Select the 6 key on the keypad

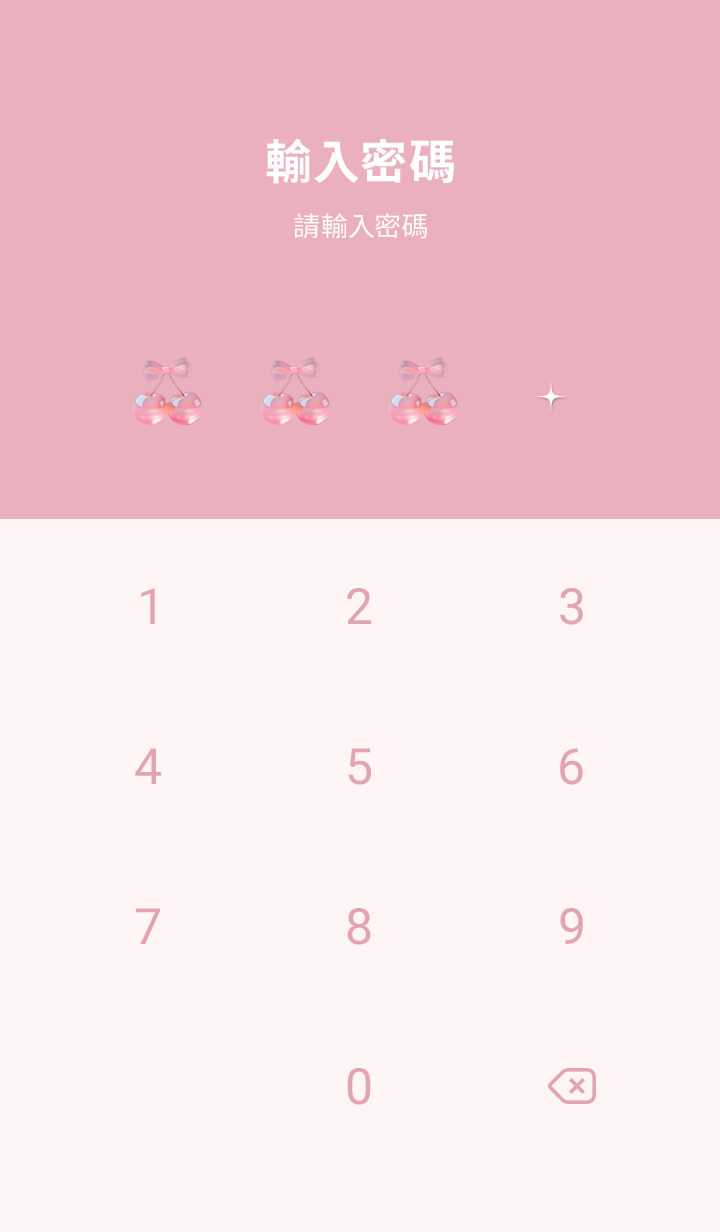point(571,767)
